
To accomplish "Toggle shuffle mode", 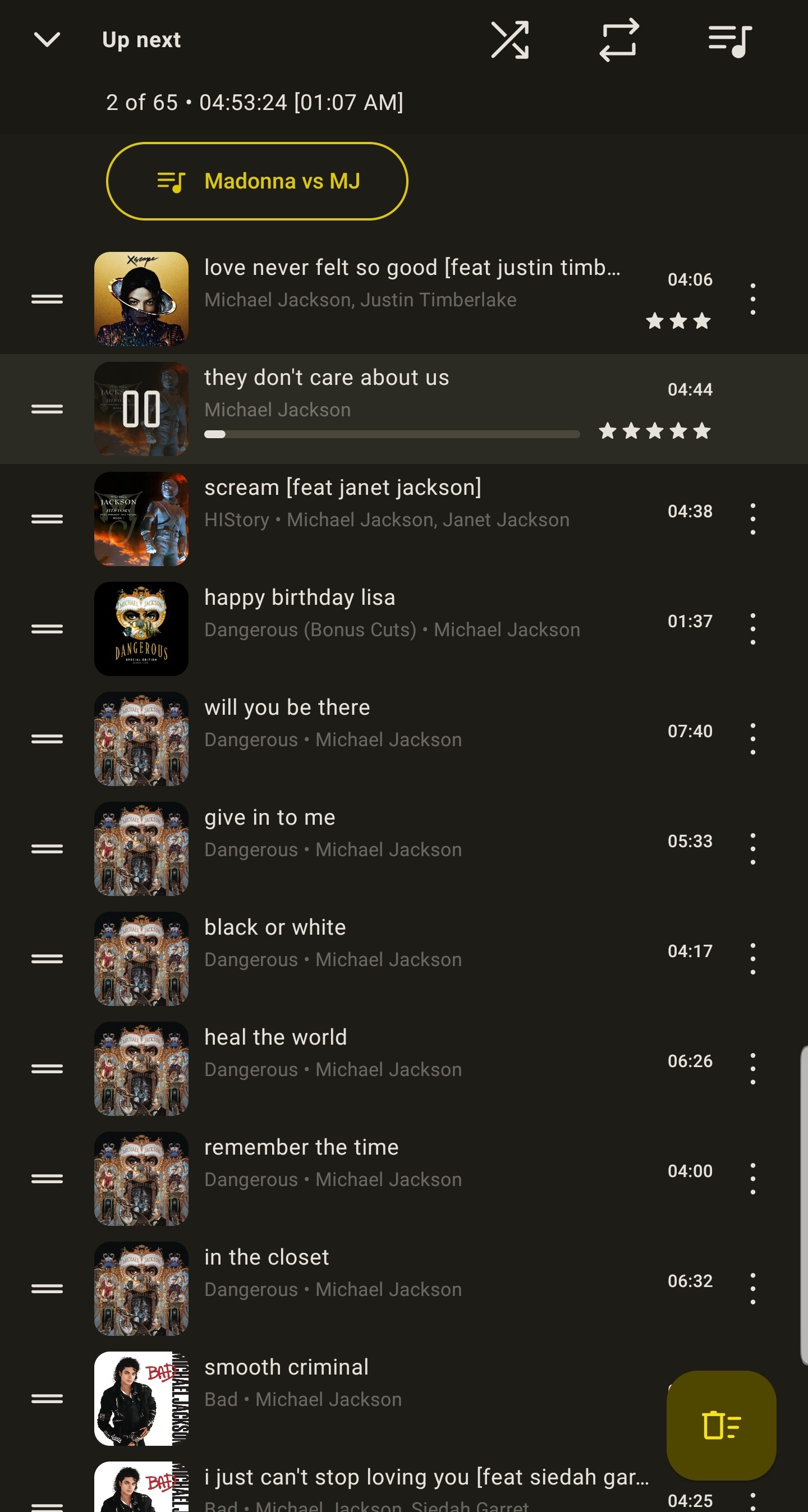I will point(509,40).
